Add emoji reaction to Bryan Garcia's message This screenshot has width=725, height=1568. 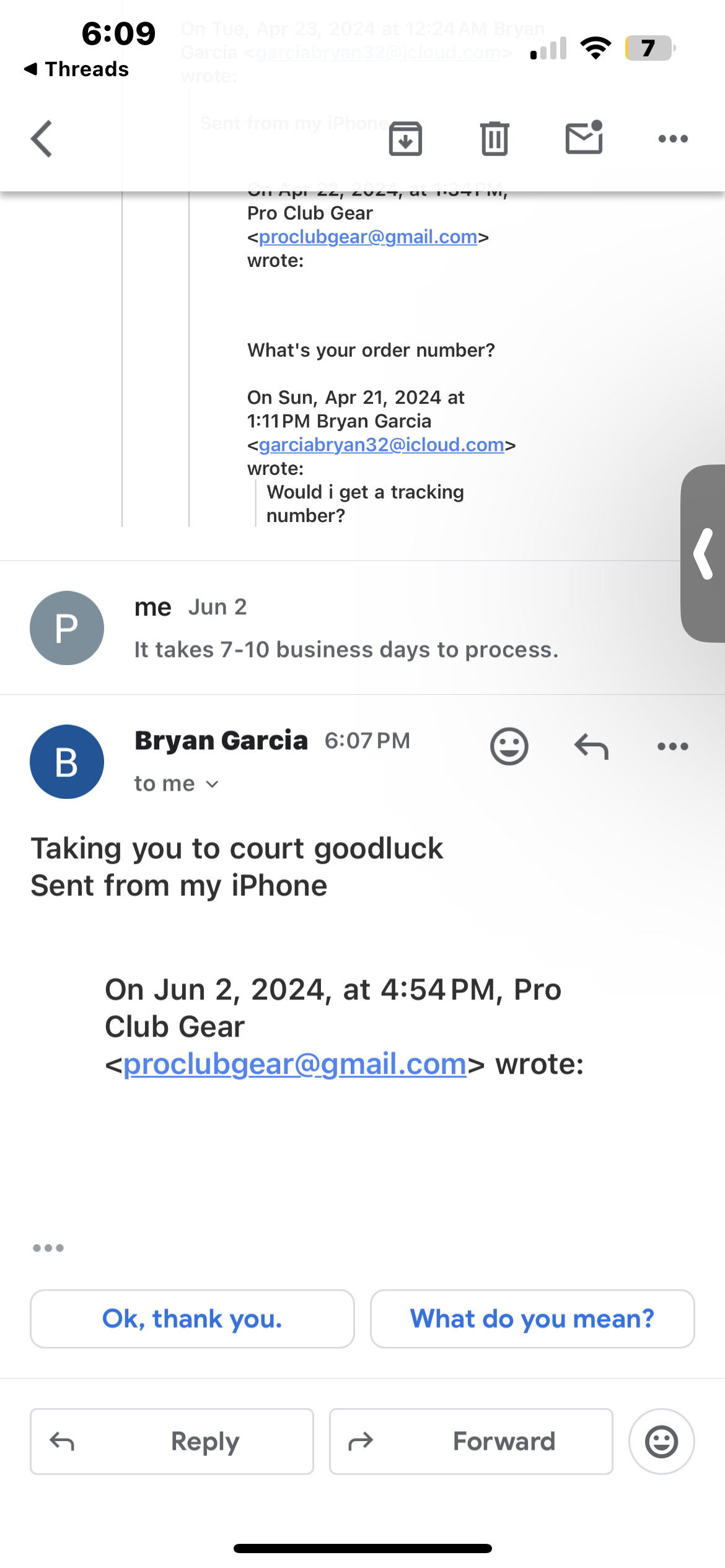509,746
